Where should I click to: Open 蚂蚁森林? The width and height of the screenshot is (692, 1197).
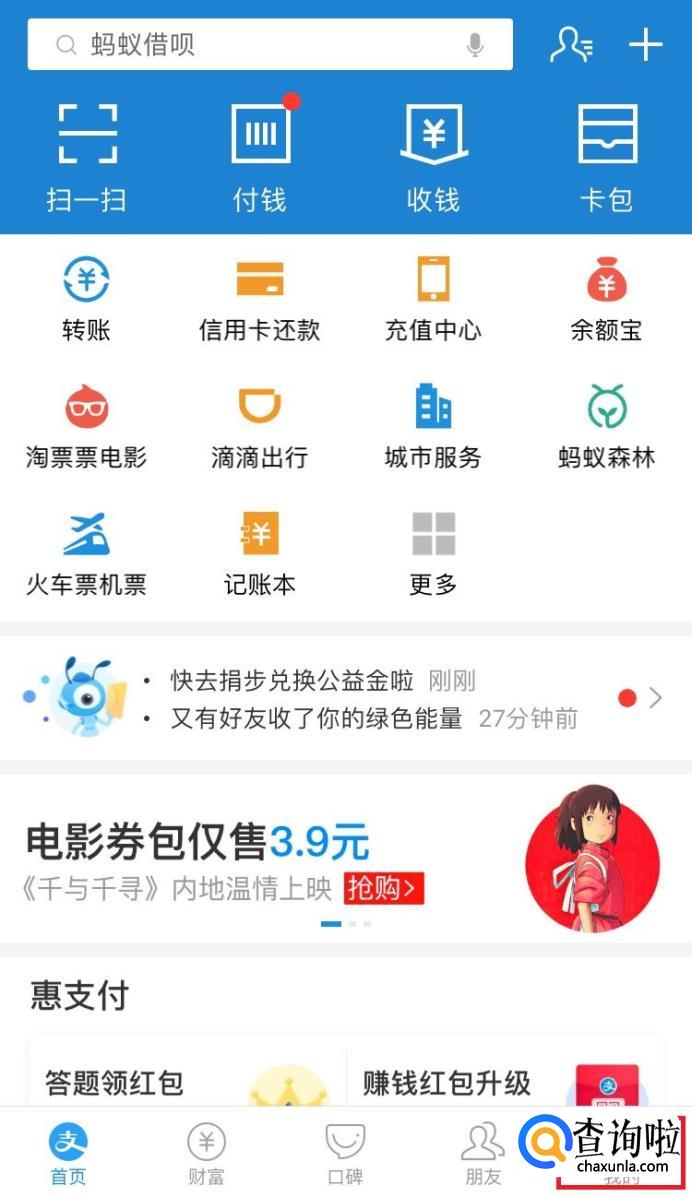point(606,427)
